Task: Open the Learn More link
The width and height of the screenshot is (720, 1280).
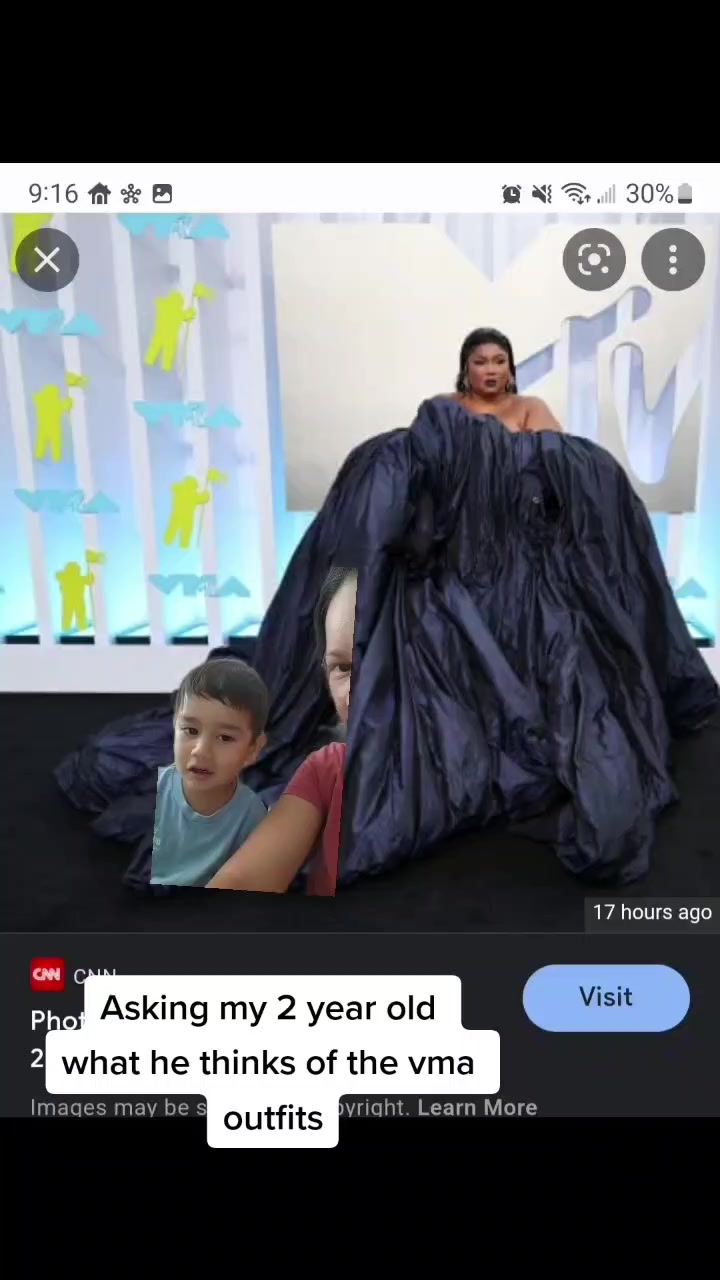Action: pos(477,1107)
